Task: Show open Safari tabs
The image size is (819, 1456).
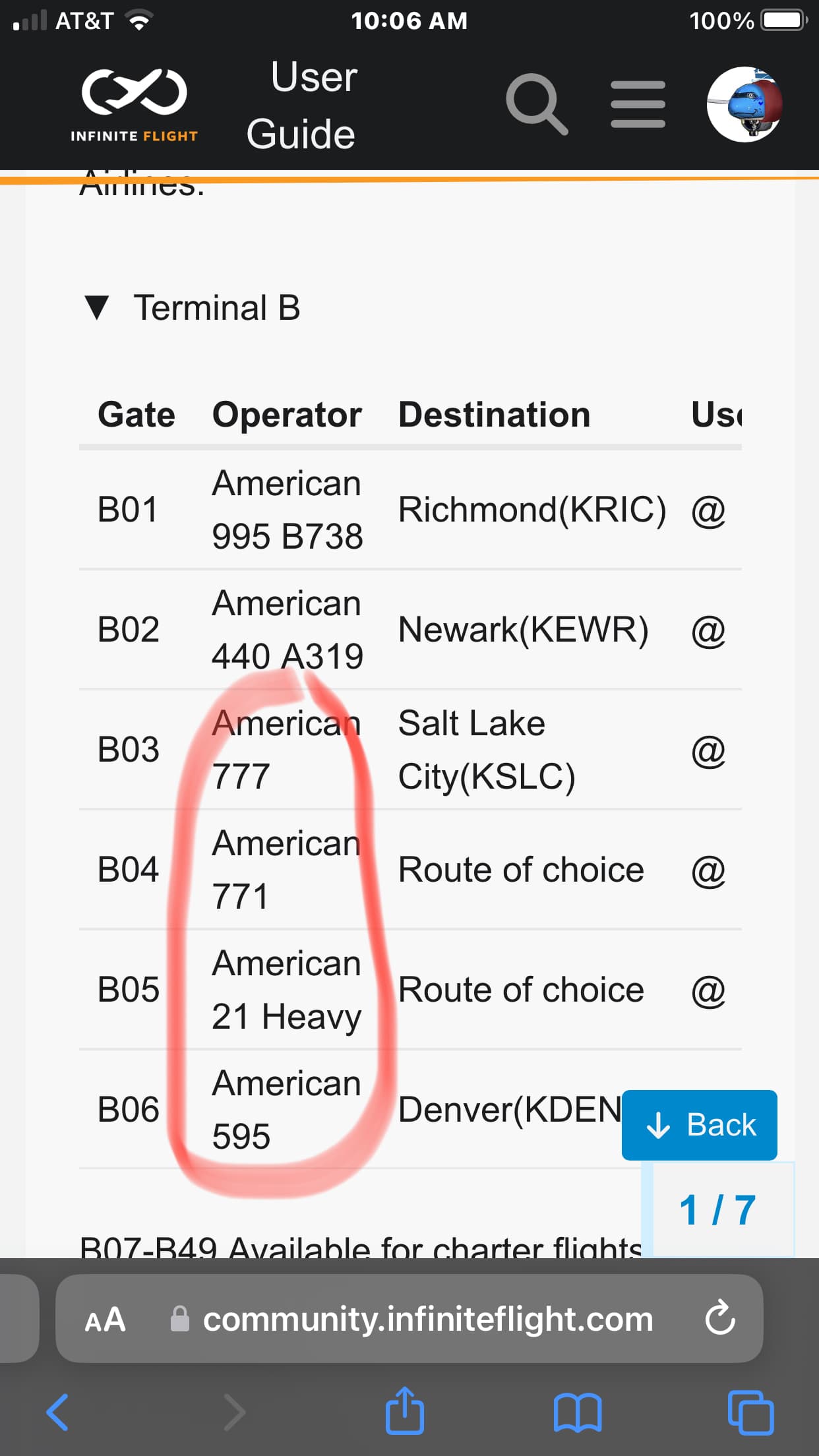Action: point(750,1412)
